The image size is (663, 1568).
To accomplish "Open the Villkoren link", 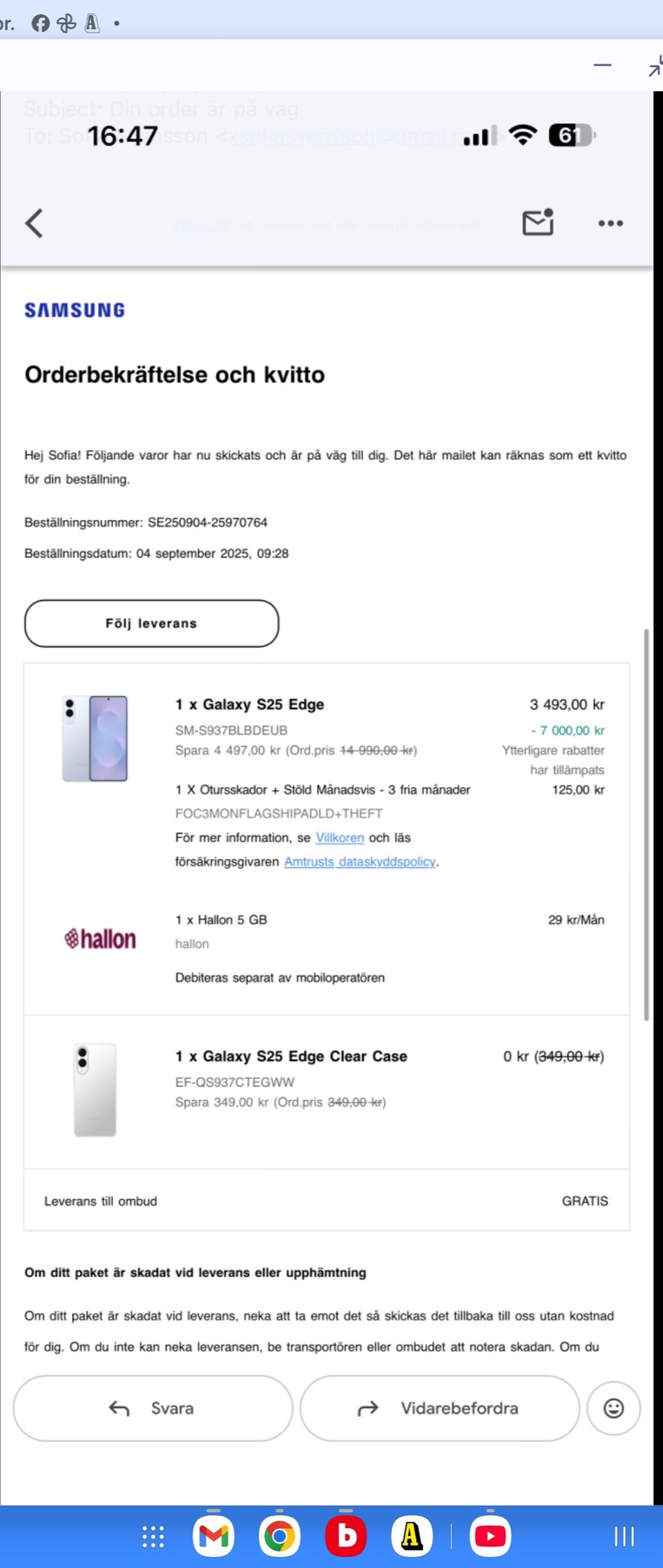I will coord(339,838).
